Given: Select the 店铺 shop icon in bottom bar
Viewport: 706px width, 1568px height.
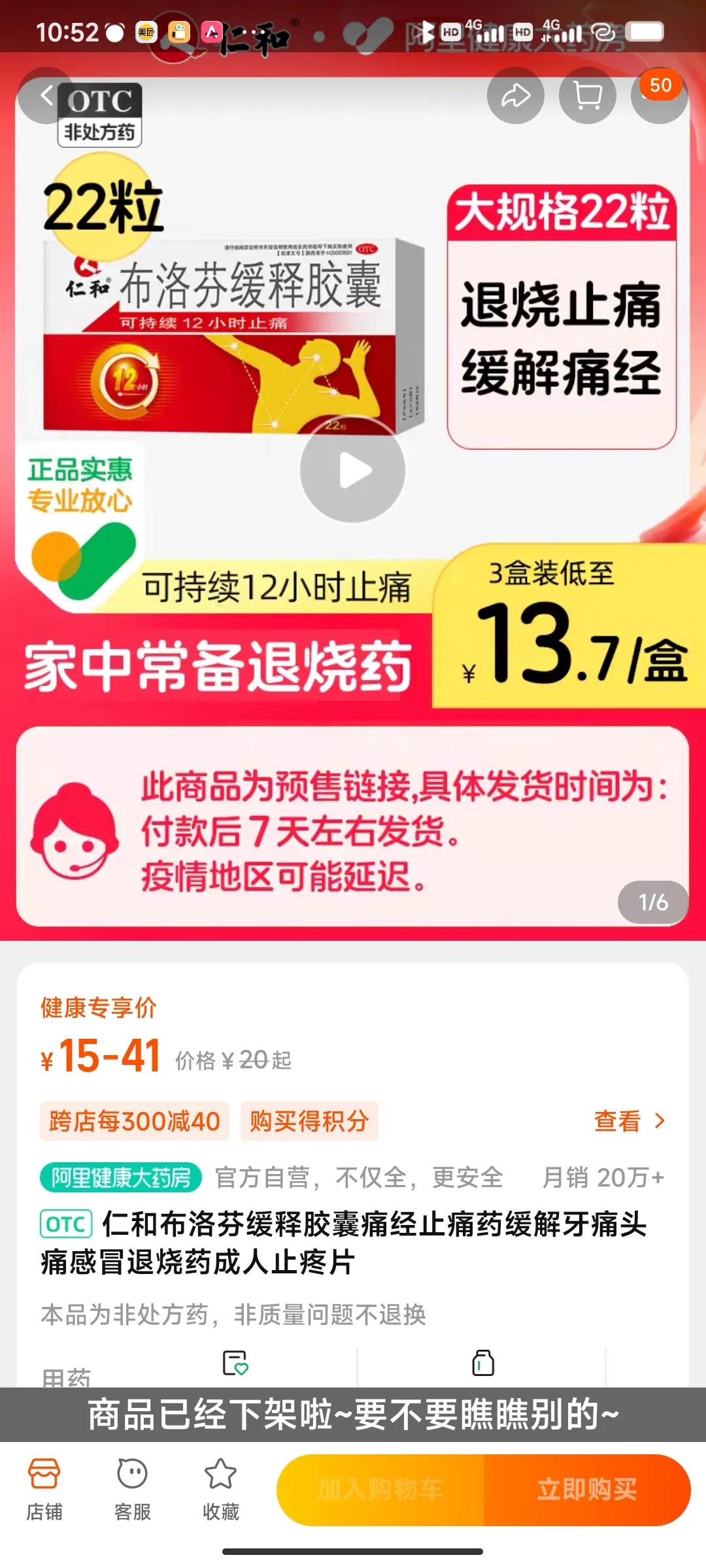Looking at the screenshot, I should point(45,1481).
